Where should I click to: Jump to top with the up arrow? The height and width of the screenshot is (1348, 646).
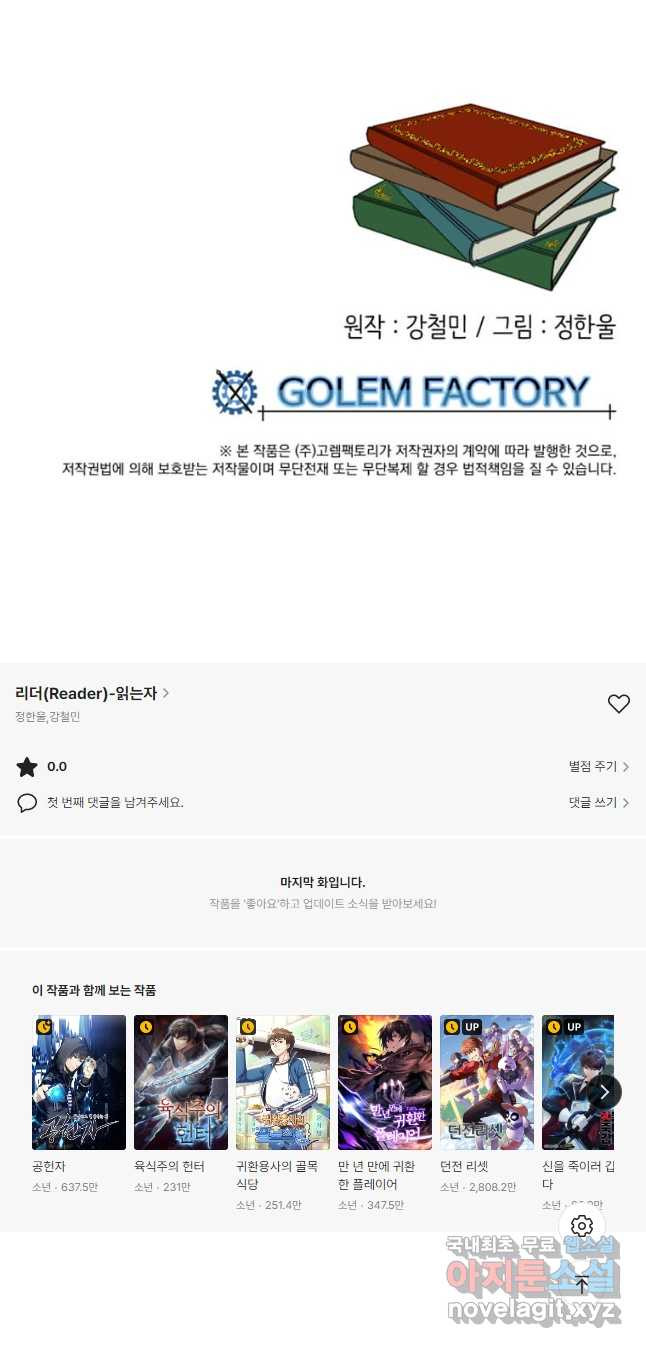[582, 1285]
